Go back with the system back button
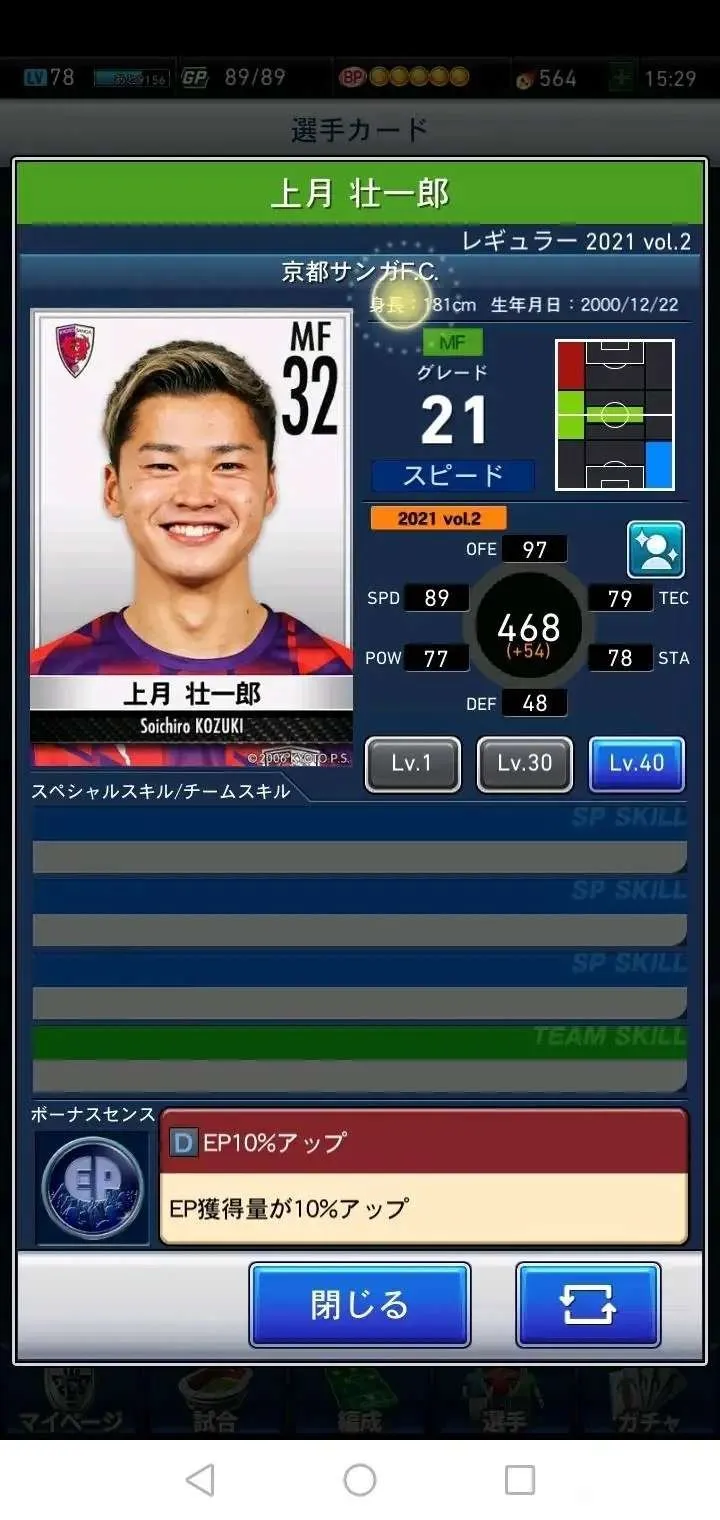The image size is (720, 1520). point(200,1479)
